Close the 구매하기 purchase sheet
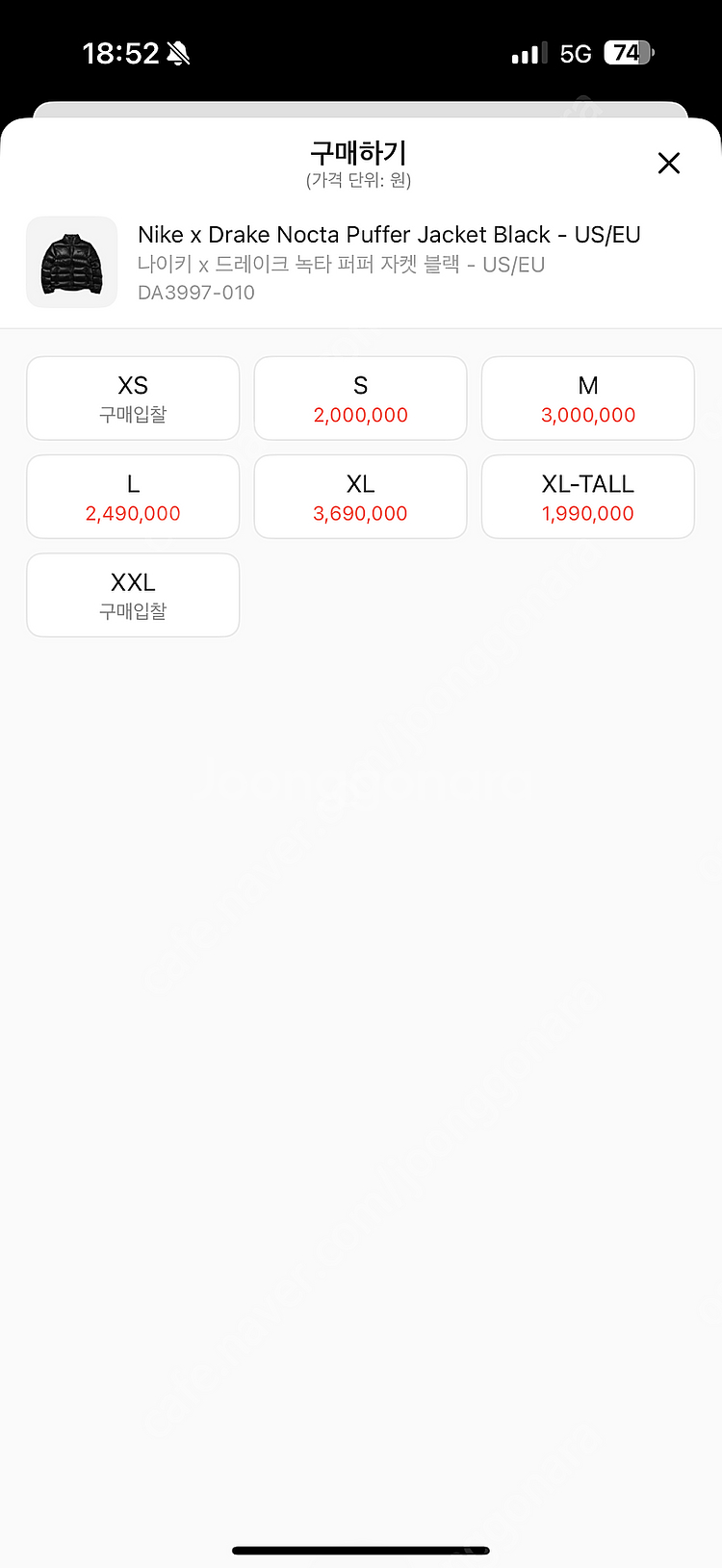 tap(669, 164)
